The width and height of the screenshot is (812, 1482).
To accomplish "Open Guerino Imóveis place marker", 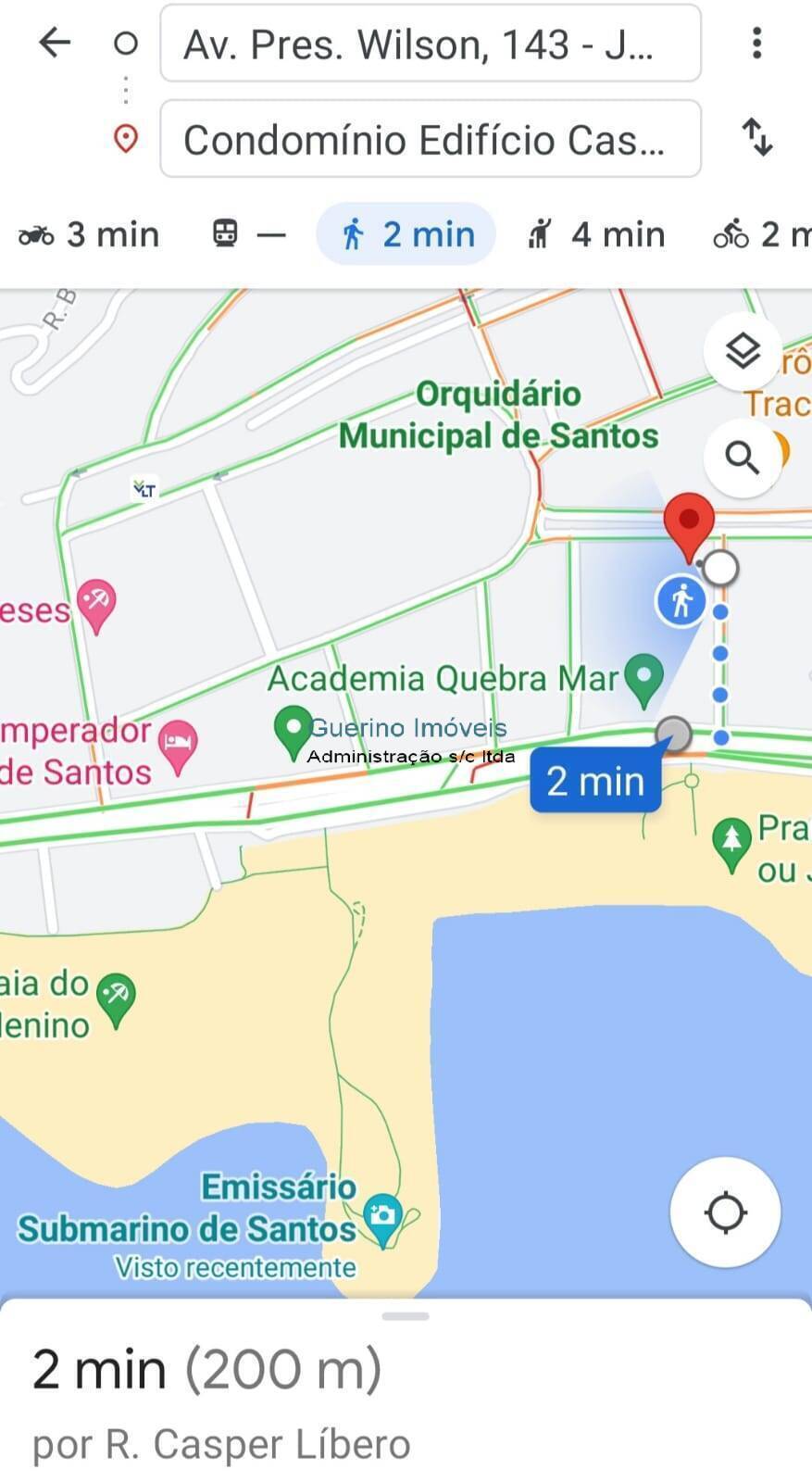I will (x=293, y=729).
